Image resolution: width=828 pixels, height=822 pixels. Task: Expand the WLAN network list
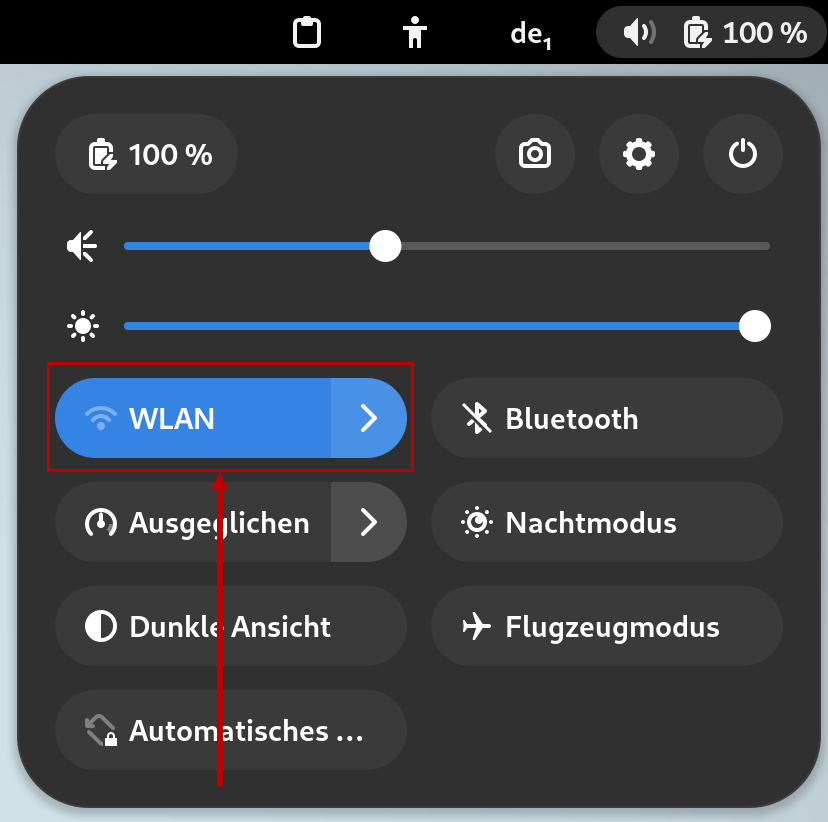[369, 418]
